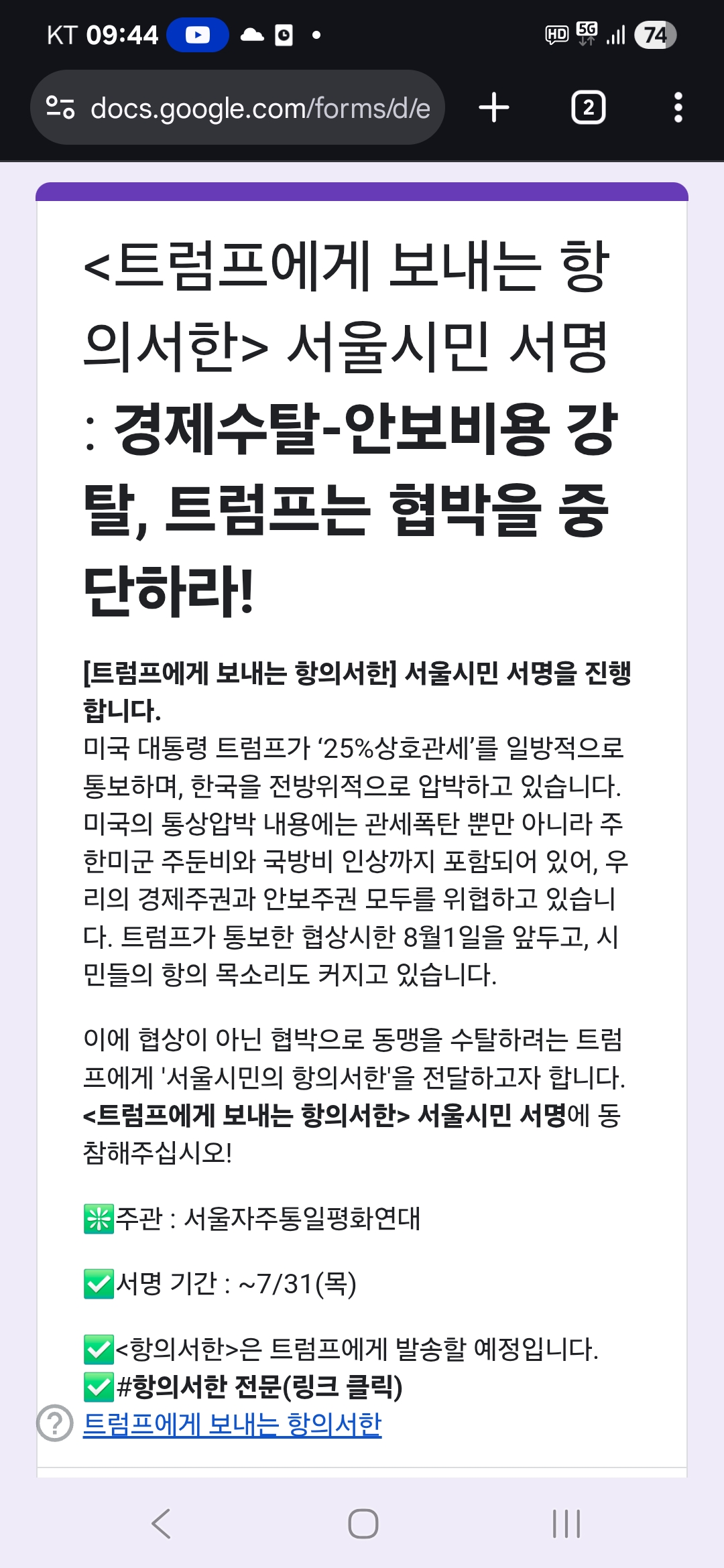The height and width of the screenshot is (1568, 724).
Task: Go back with the system back button
Action: pos(161,1524)
